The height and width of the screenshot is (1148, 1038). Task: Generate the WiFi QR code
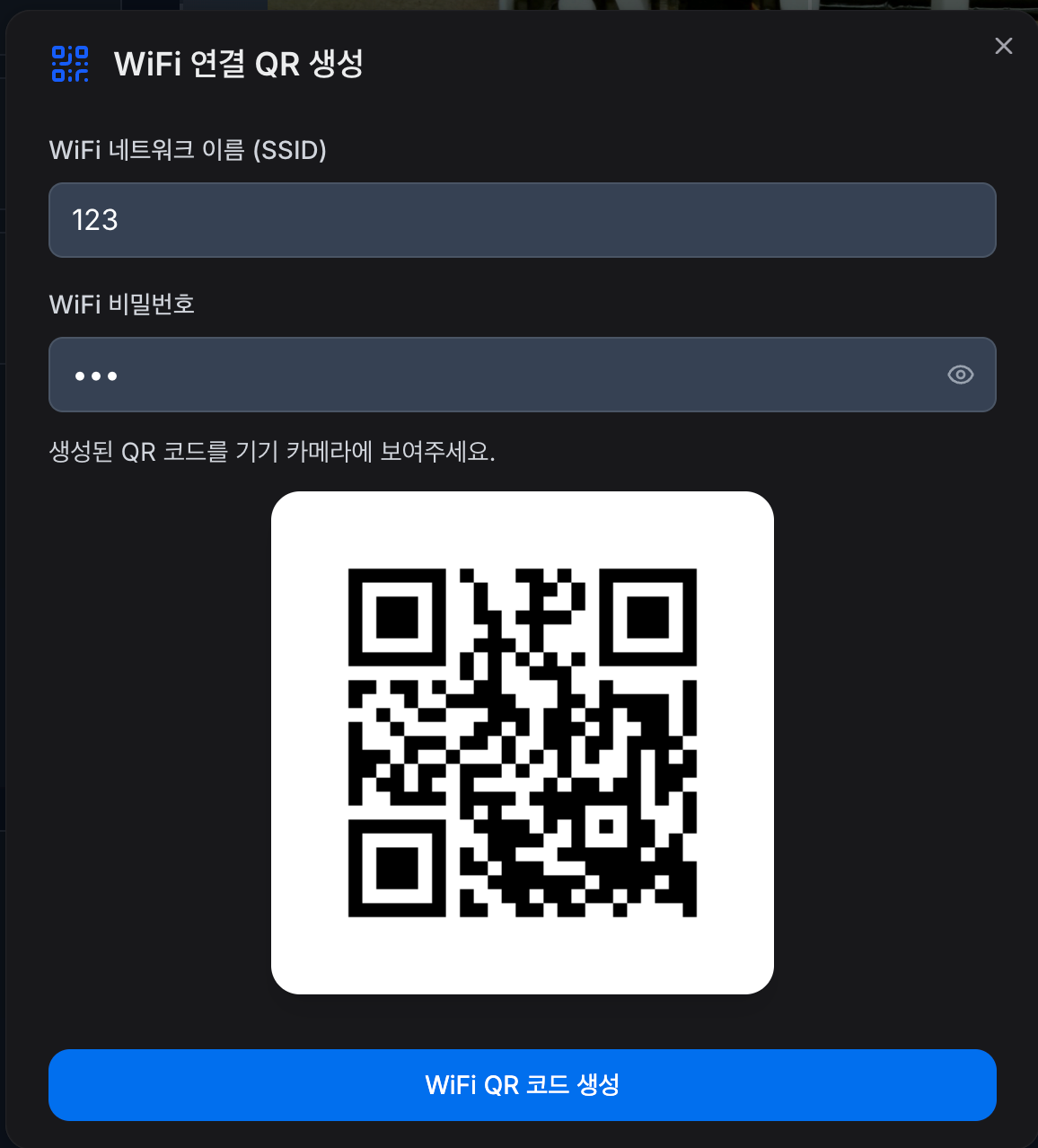[522, 1084]
